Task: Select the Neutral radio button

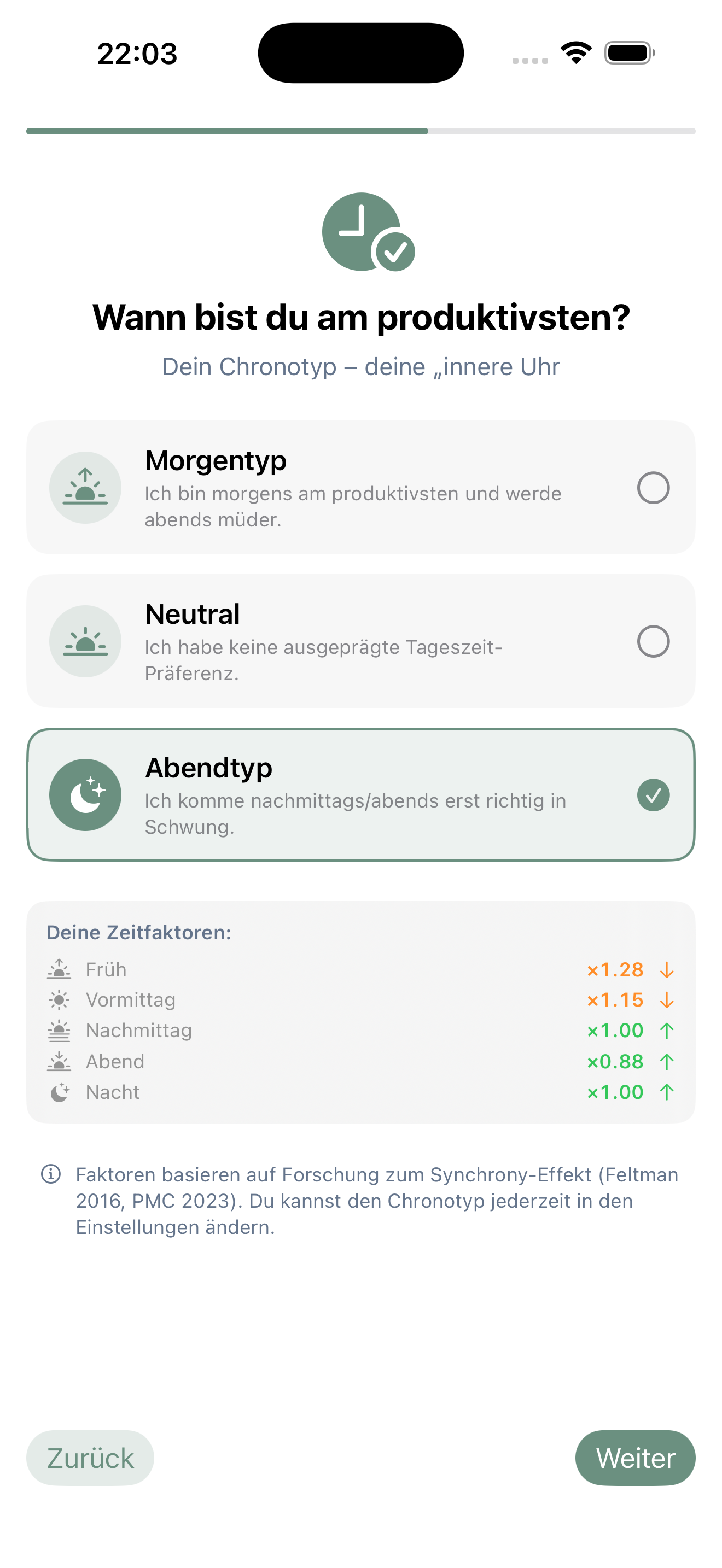Action: click(654, 641)
